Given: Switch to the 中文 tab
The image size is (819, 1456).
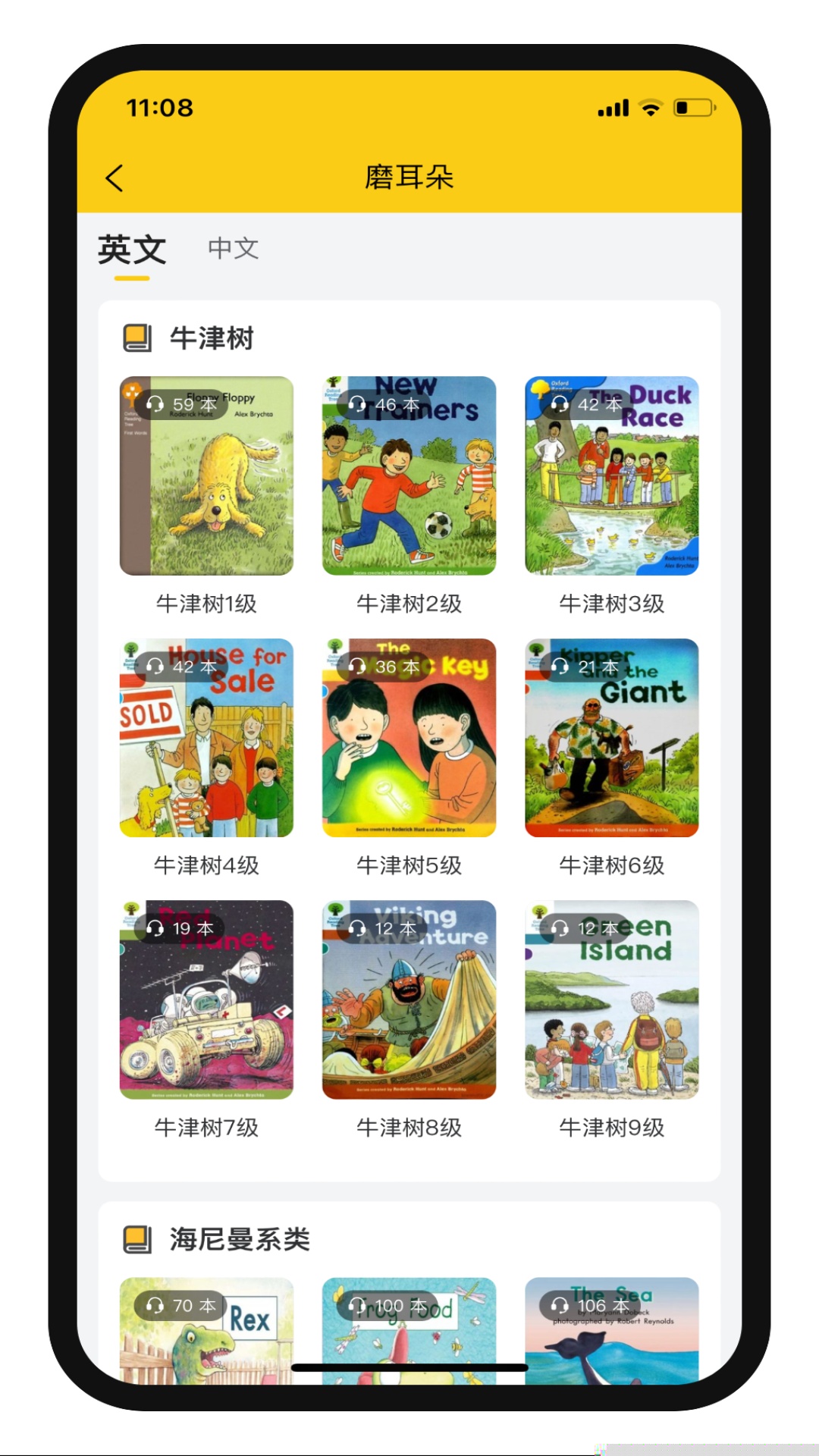Looking at the screenshot, I should click(x=233, y=249).
